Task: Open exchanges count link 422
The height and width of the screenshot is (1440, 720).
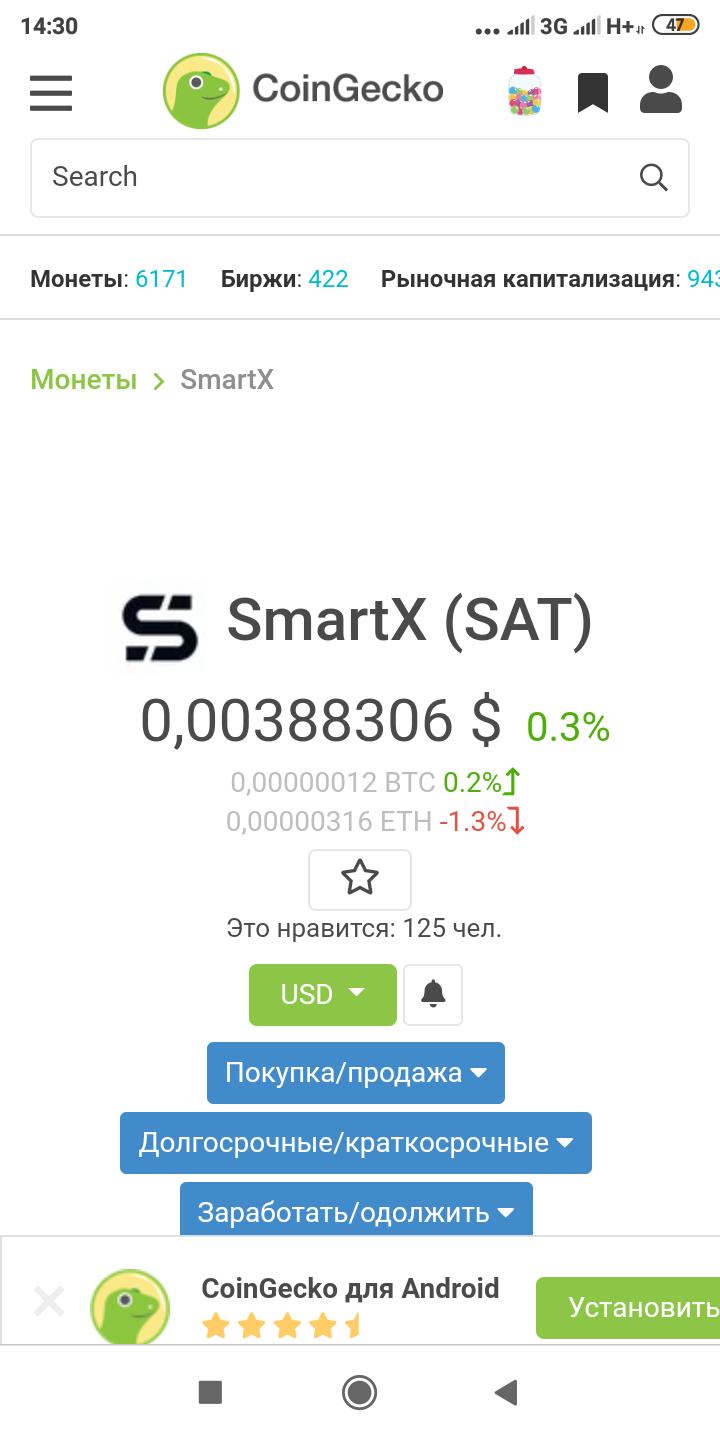Action: 328,279
